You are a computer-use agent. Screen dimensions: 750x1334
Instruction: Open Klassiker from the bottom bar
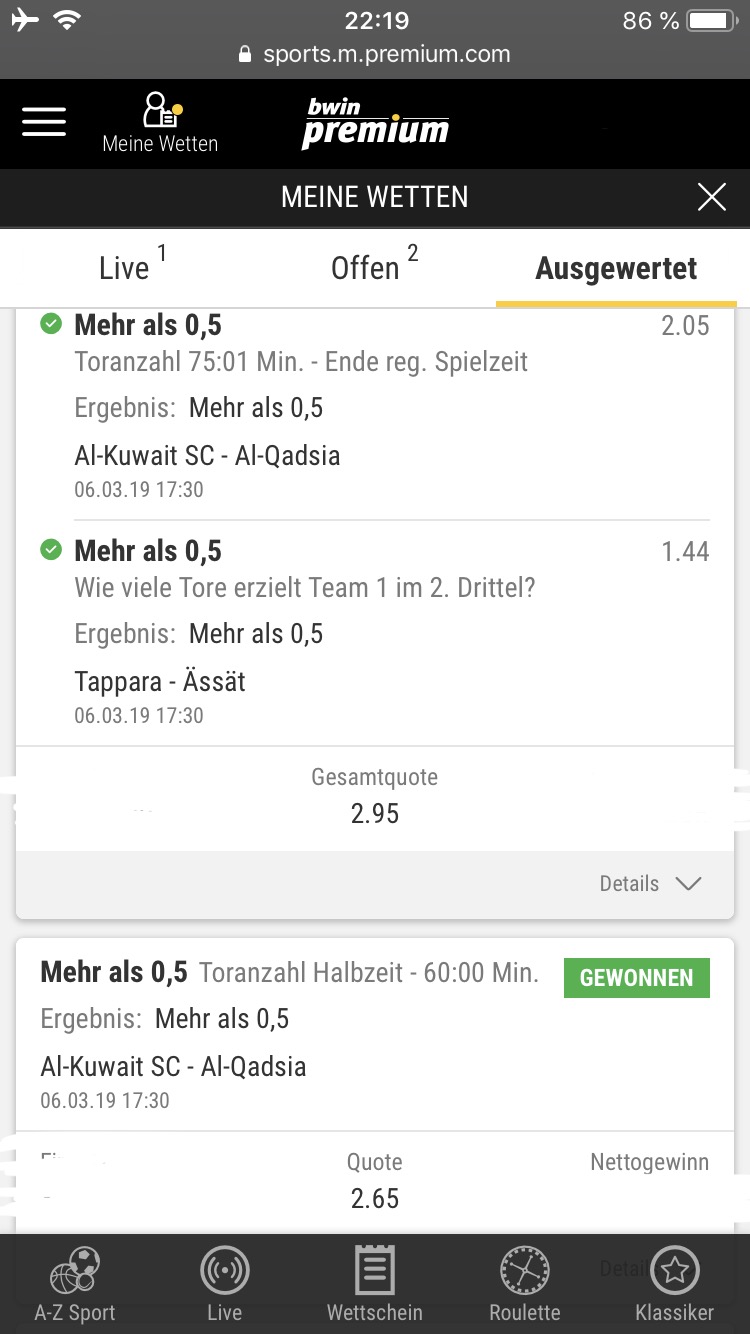(675, 1285)
